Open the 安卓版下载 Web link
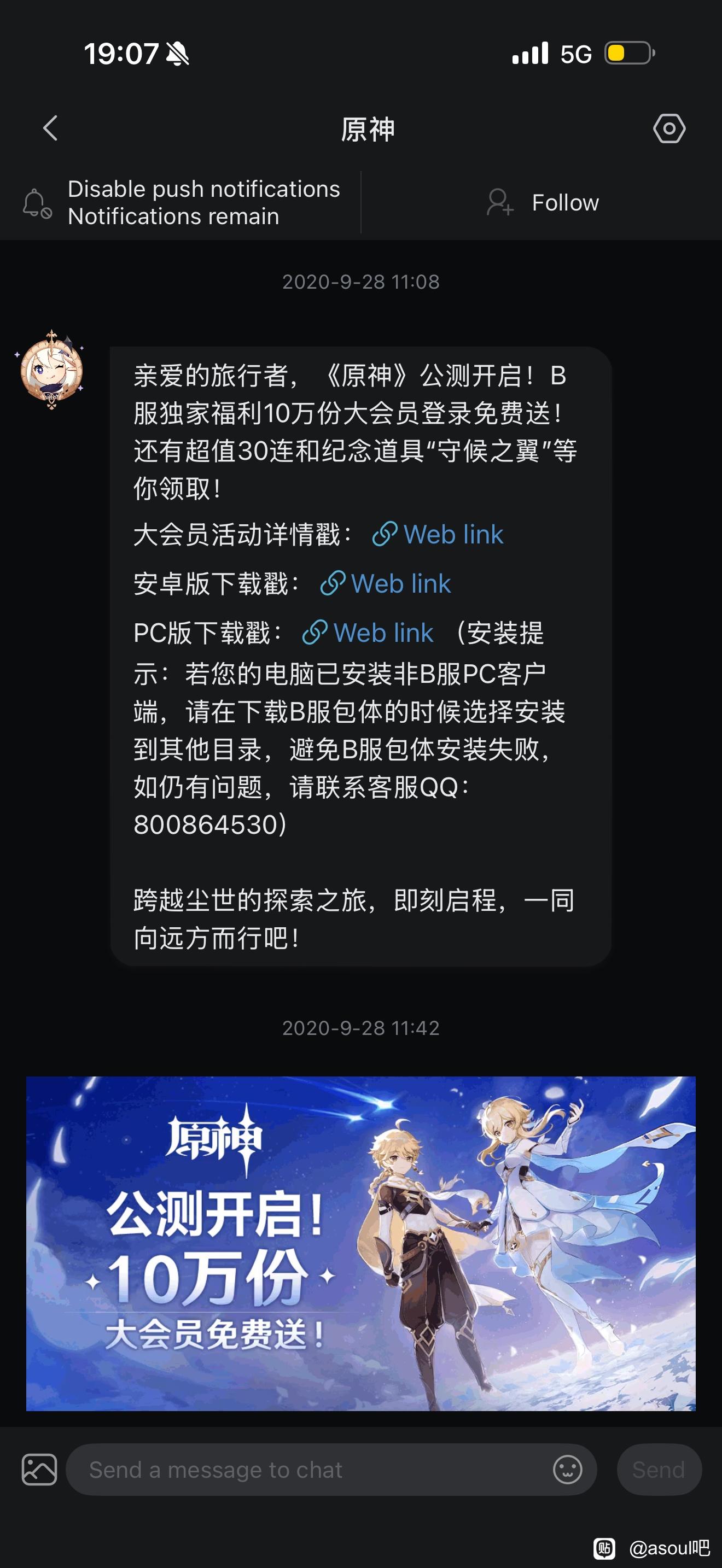Image resolution: width=722 pixels, height=1568 pixels. click(x=386, y=584)
